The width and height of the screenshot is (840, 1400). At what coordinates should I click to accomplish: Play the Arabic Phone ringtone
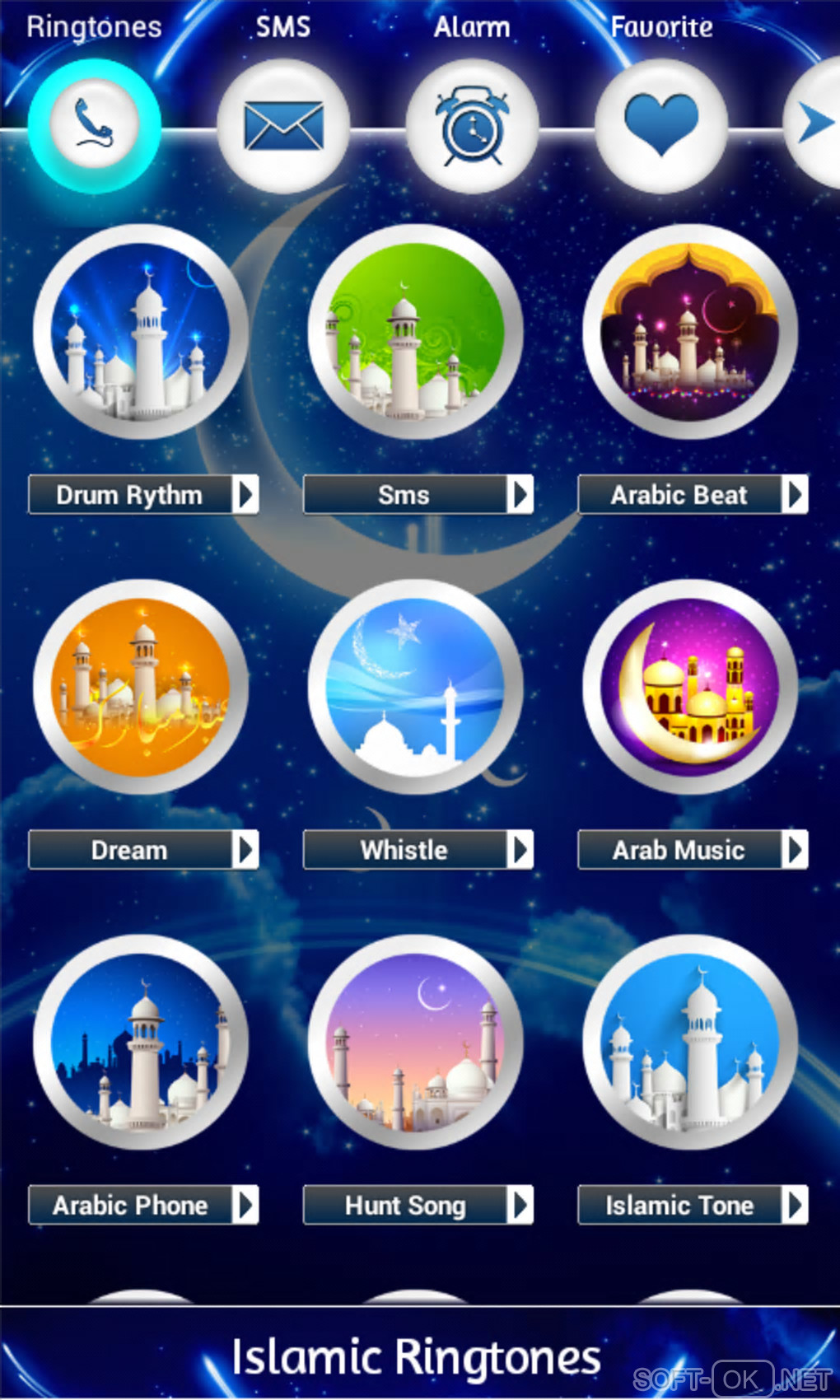tap(141, 1043)
